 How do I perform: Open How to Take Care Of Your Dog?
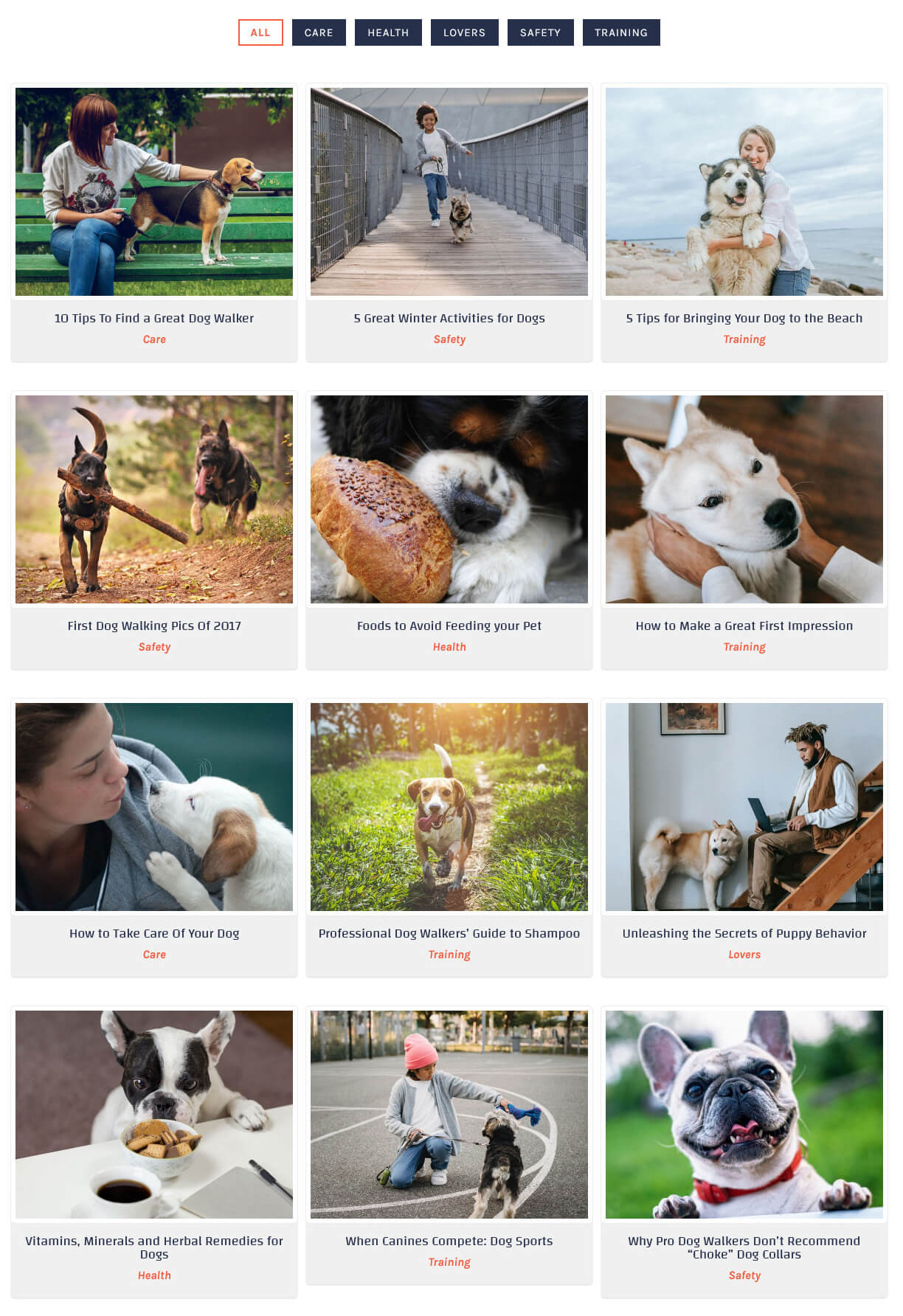[153, 933]
